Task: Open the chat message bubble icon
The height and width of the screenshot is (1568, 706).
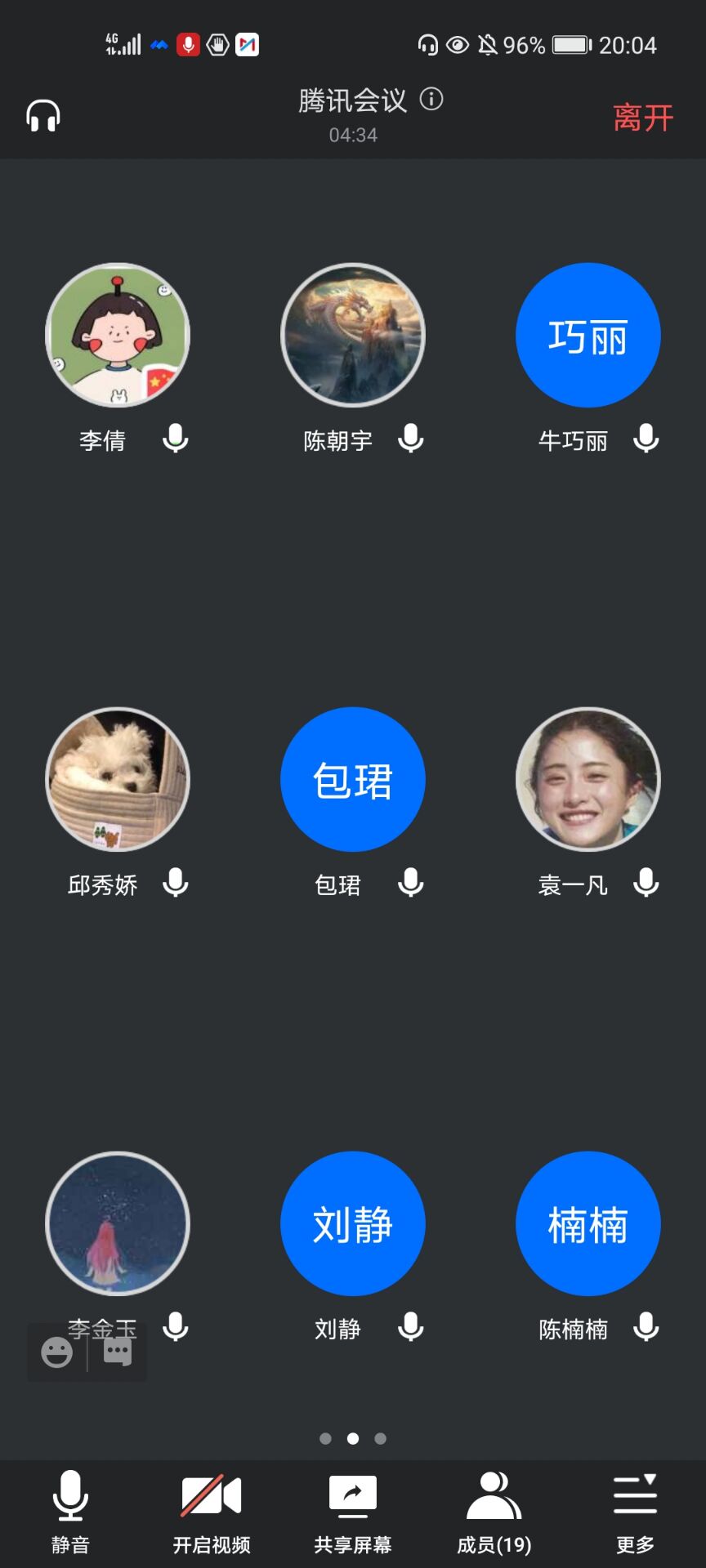Action: tap(118, 1352)
